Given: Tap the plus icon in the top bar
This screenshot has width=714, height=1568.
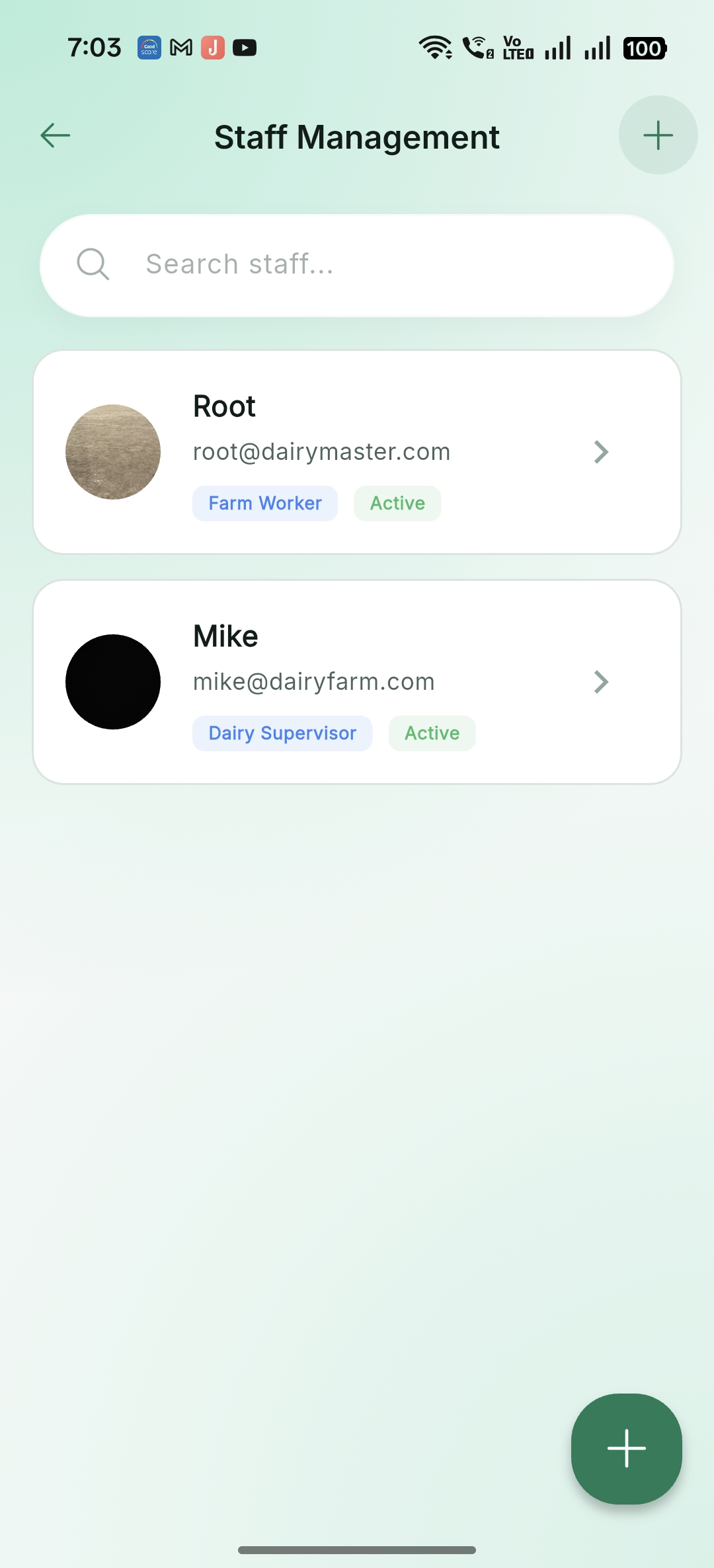Looking at the screenshot, I should pyautogui.click(x=658, y=135).
